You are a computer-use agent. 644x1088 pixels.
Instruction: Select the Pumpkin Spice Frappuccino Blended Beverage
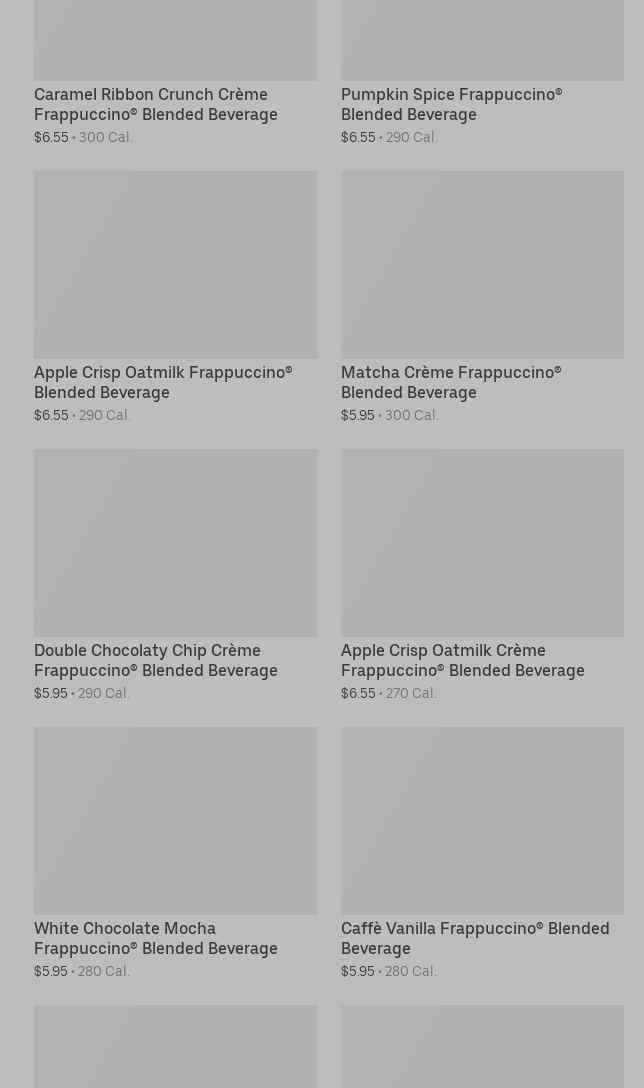pos(482,72)
